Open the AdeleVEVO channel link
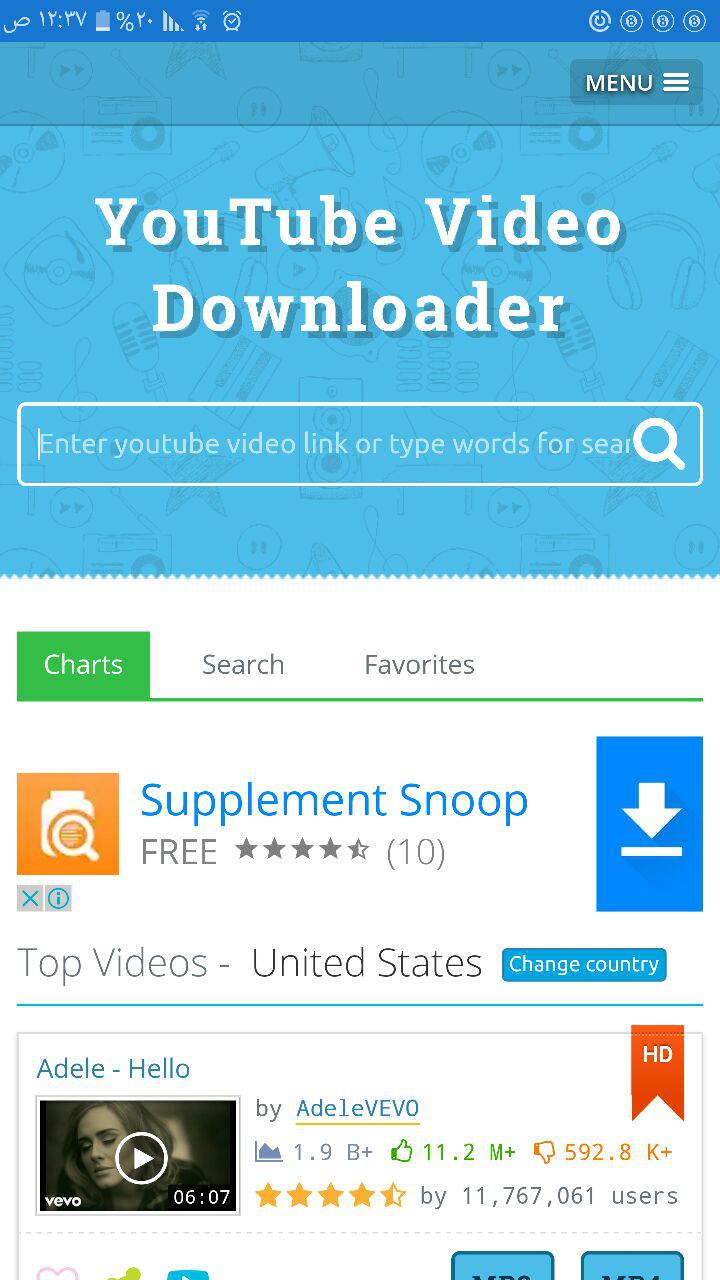Image resolution: width=720 pixels, height=1280 pixels. (357, 1109)
